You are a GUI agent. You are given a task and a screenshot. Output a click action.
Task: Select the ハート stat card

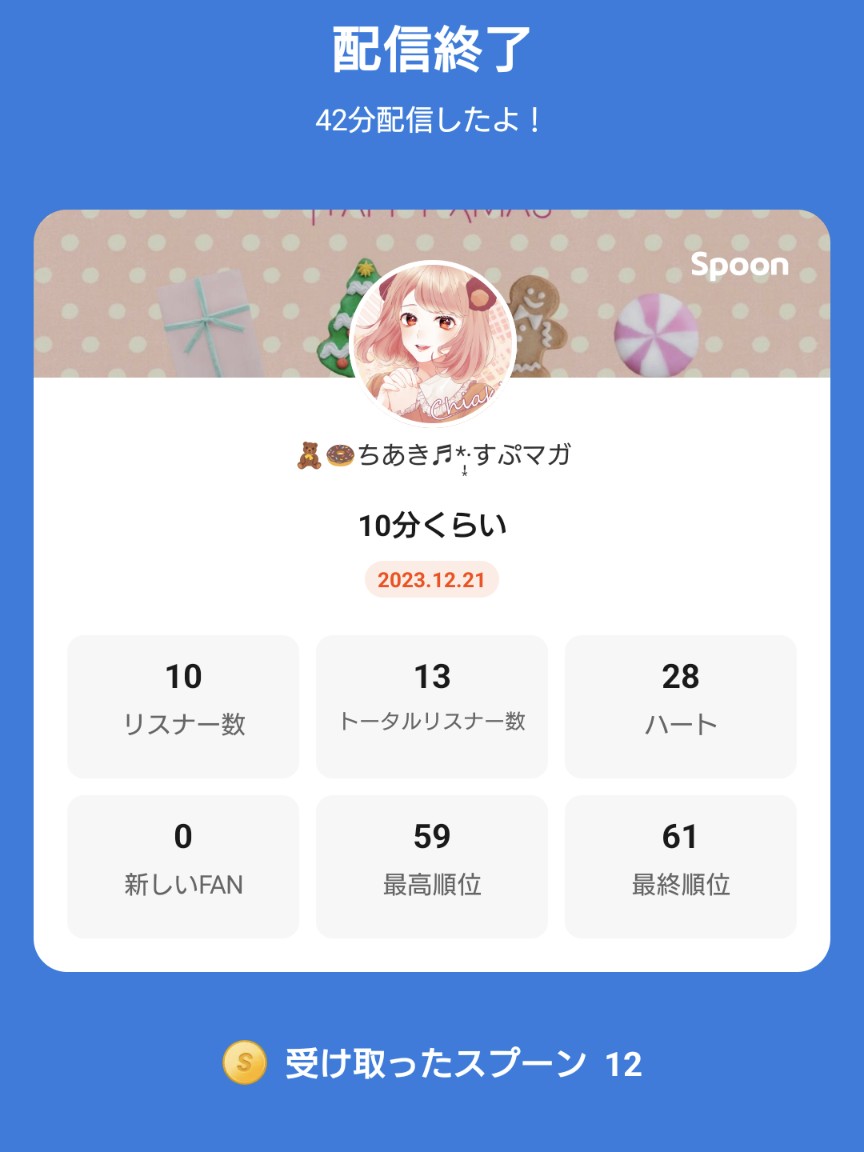[x=681, y=704]
